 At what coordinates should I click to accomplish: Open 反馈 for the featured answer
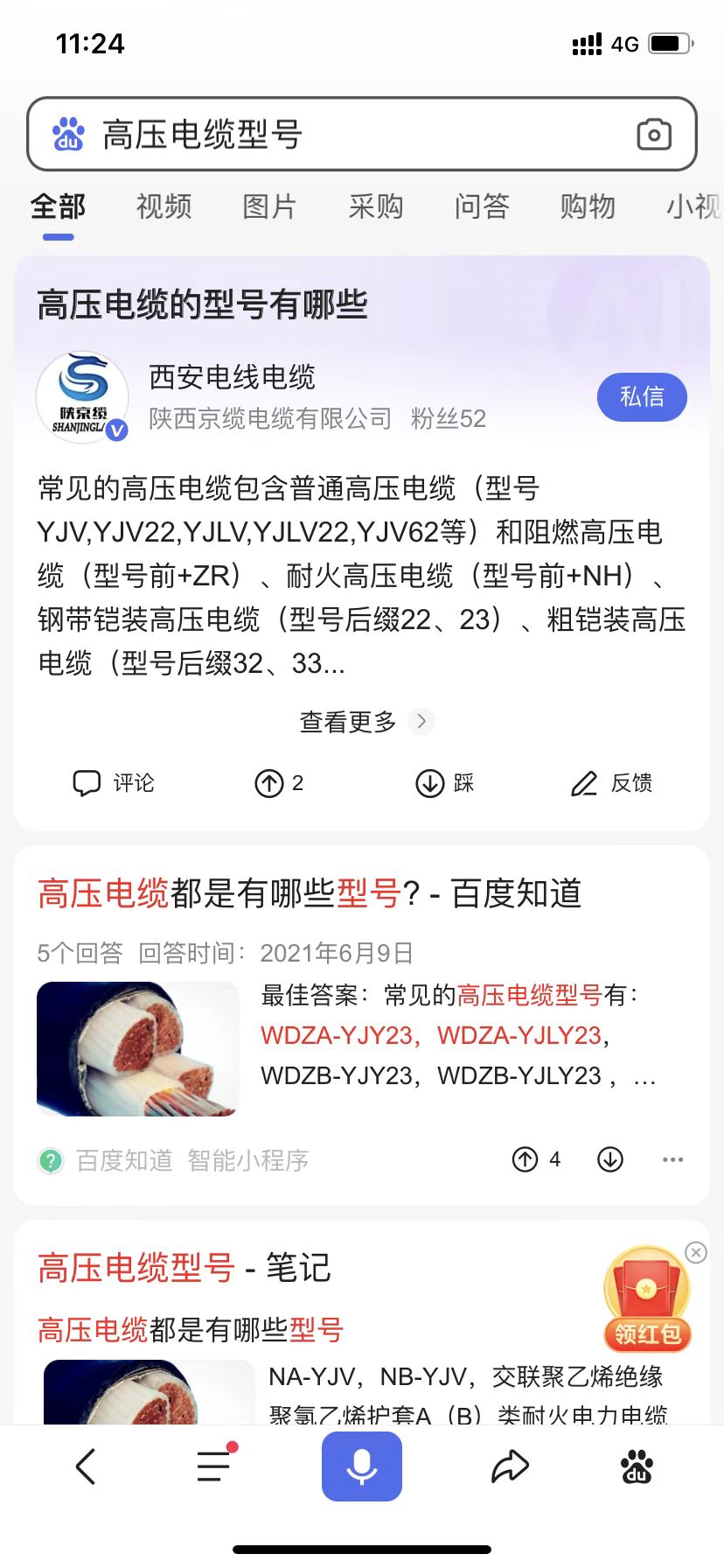[x=612, y=783]
